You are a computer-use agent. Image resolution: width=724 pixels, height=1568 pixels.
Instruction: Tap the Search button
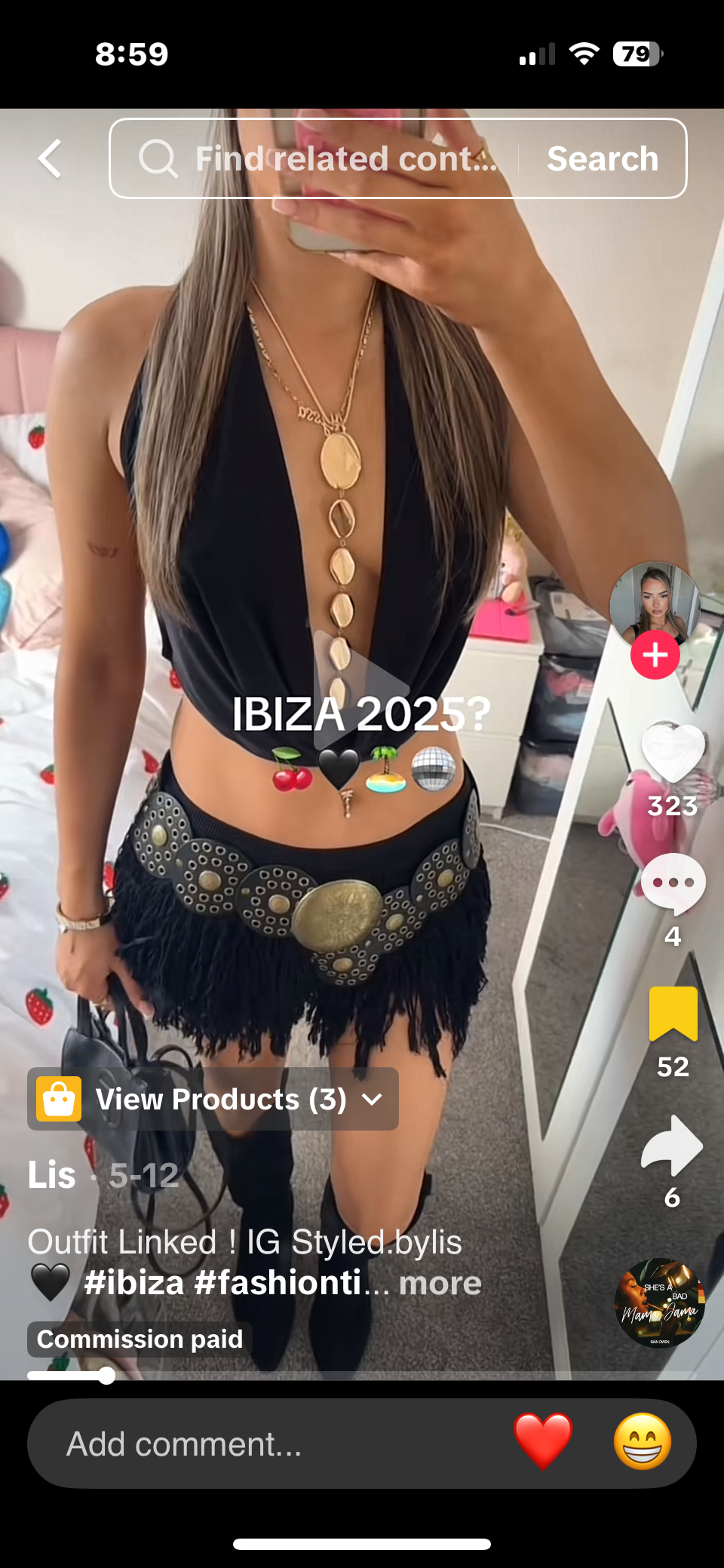(x=602, y=159)
